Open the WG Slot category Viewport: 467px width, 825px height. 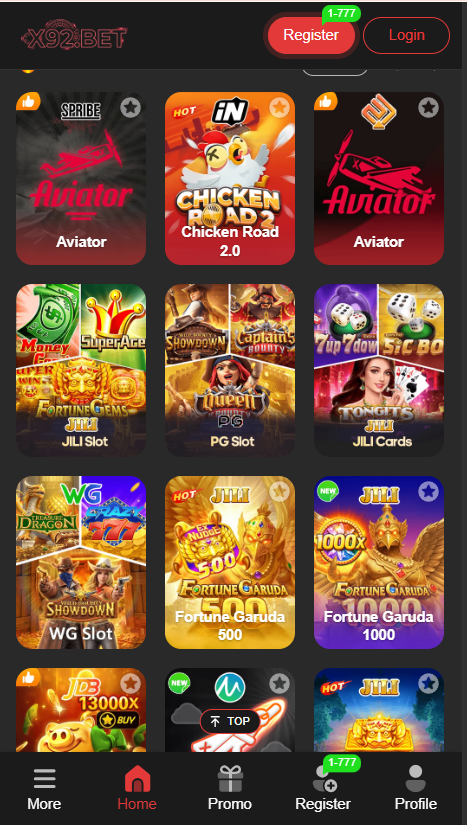pos(81,562)
